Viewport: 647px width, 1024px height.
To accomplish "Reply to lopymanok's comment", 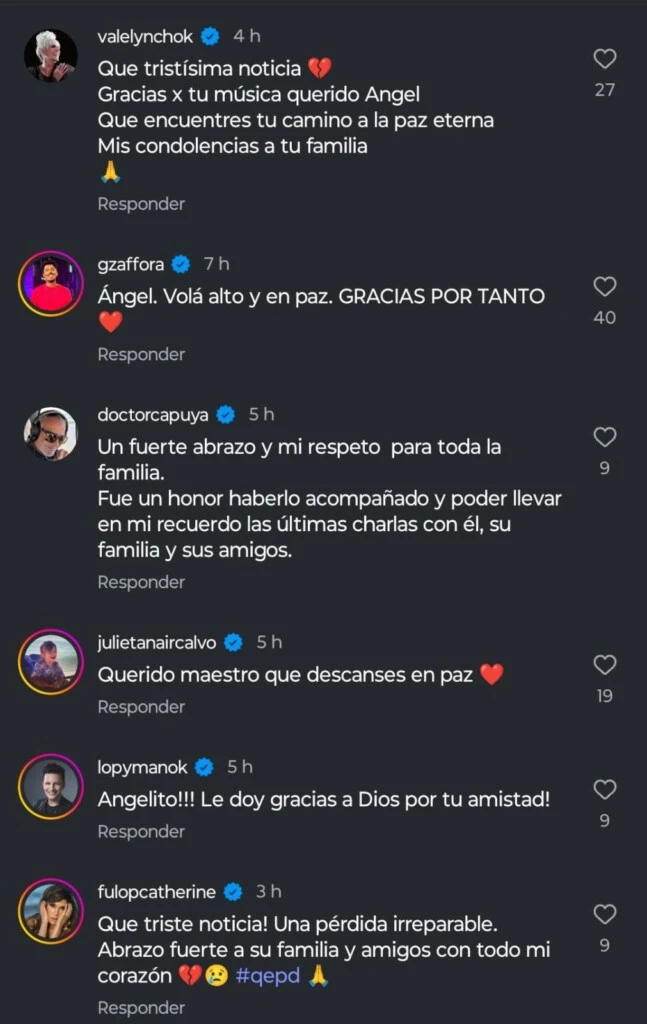I will click(141, 832).
